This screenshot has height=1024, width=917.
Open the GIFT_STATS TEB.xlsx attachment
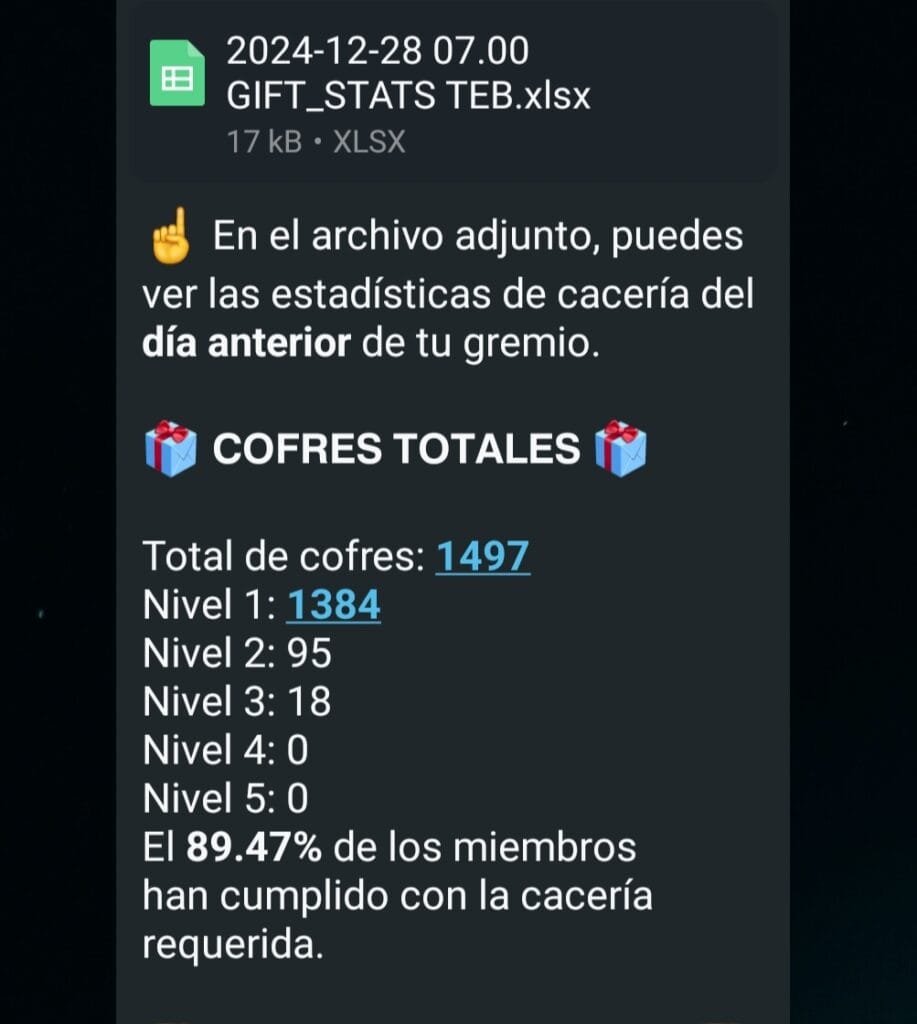click(x=408, y=95)
